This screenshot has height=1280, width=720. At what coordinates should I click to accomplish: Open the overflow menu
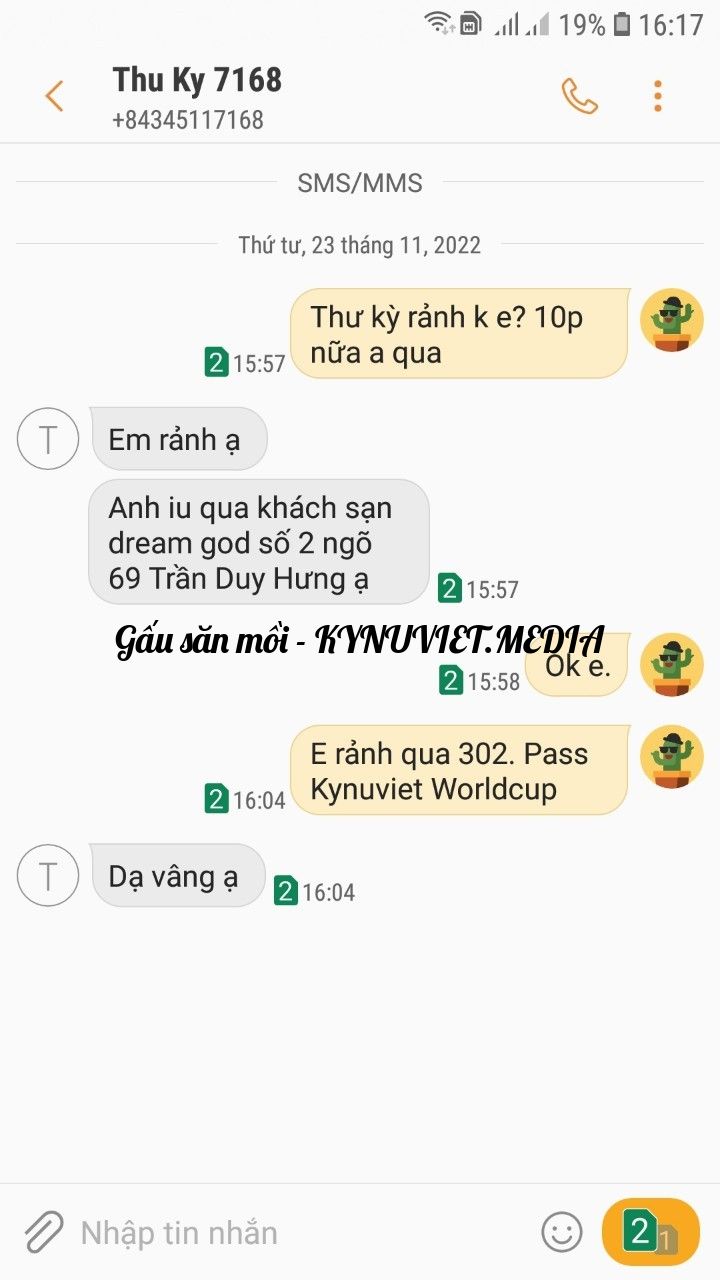click(657, 97)
